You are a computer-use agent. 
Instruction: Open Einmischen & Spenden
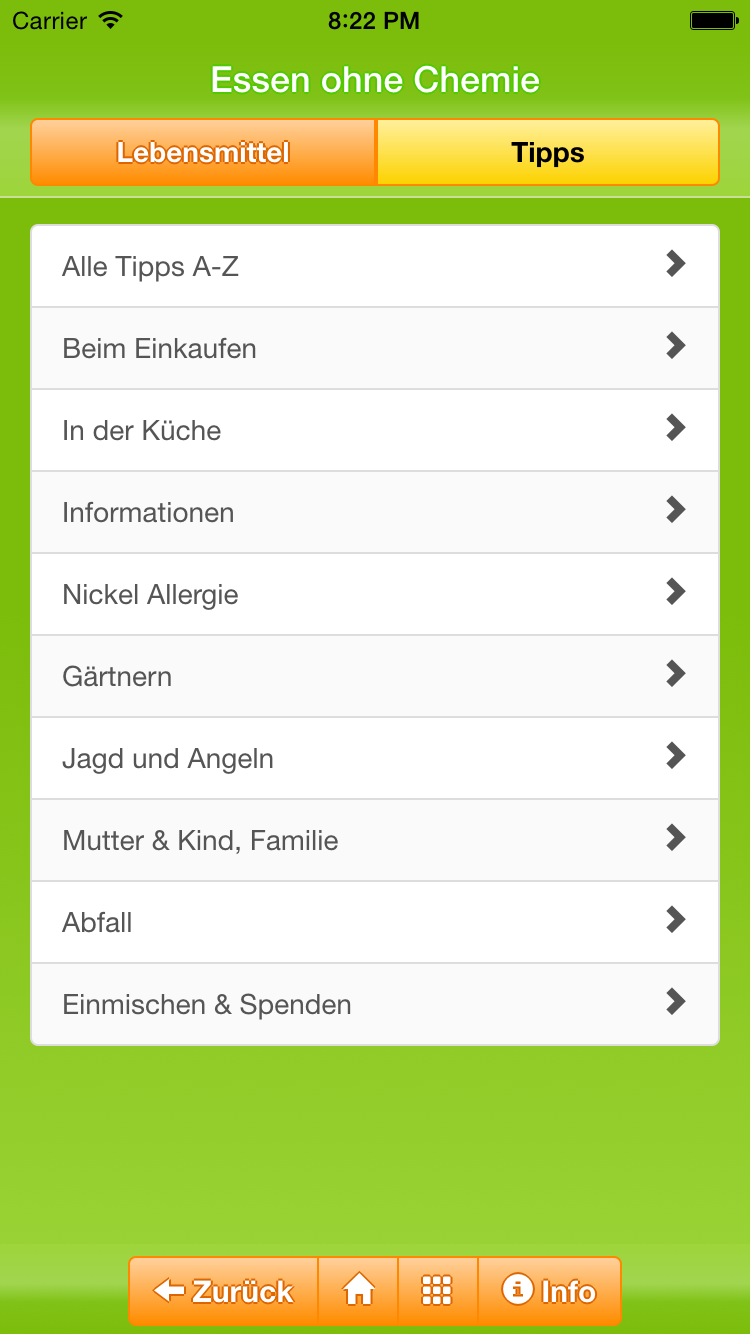coord(375,1004)
